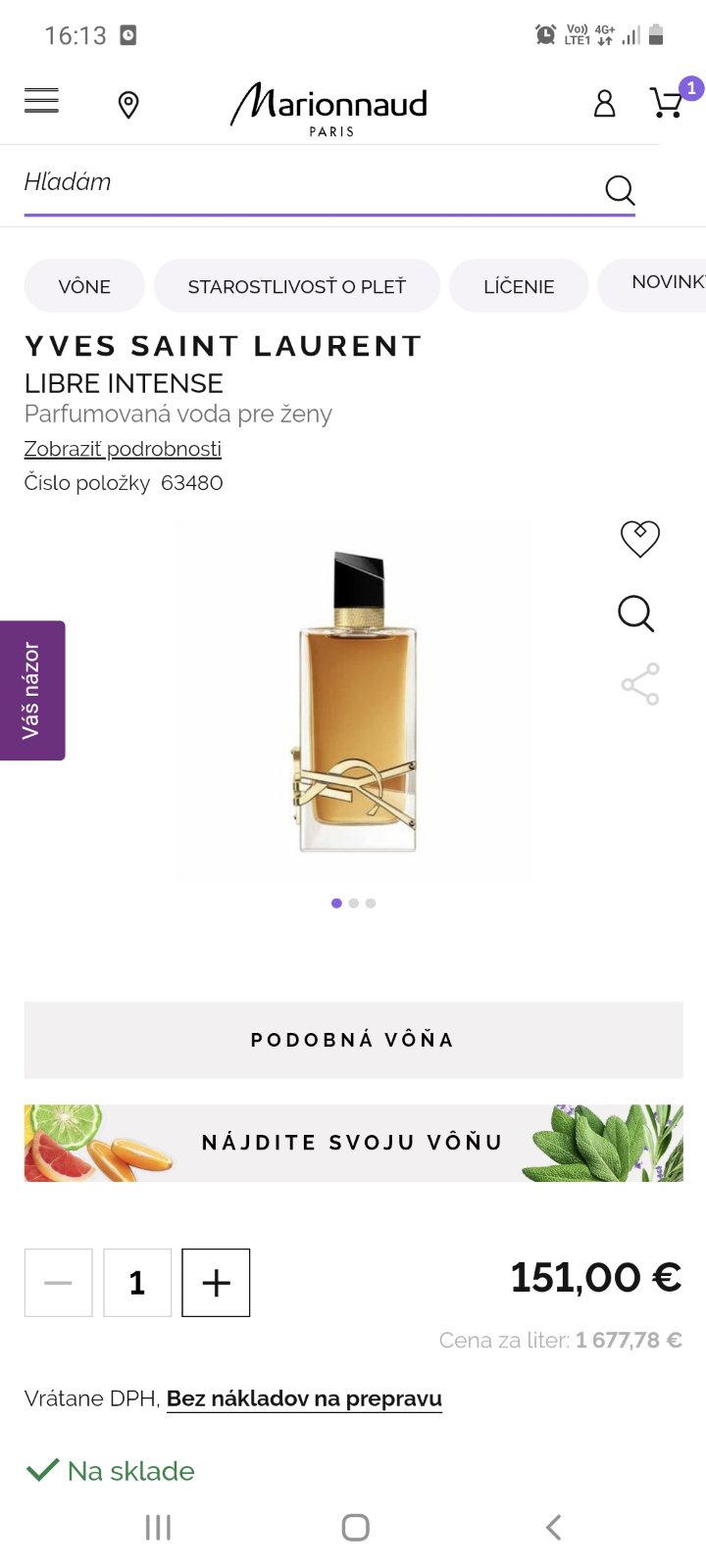This screenshot has width=706, height=1568.
Task: Open the hamburger menu
Action: 41,101
